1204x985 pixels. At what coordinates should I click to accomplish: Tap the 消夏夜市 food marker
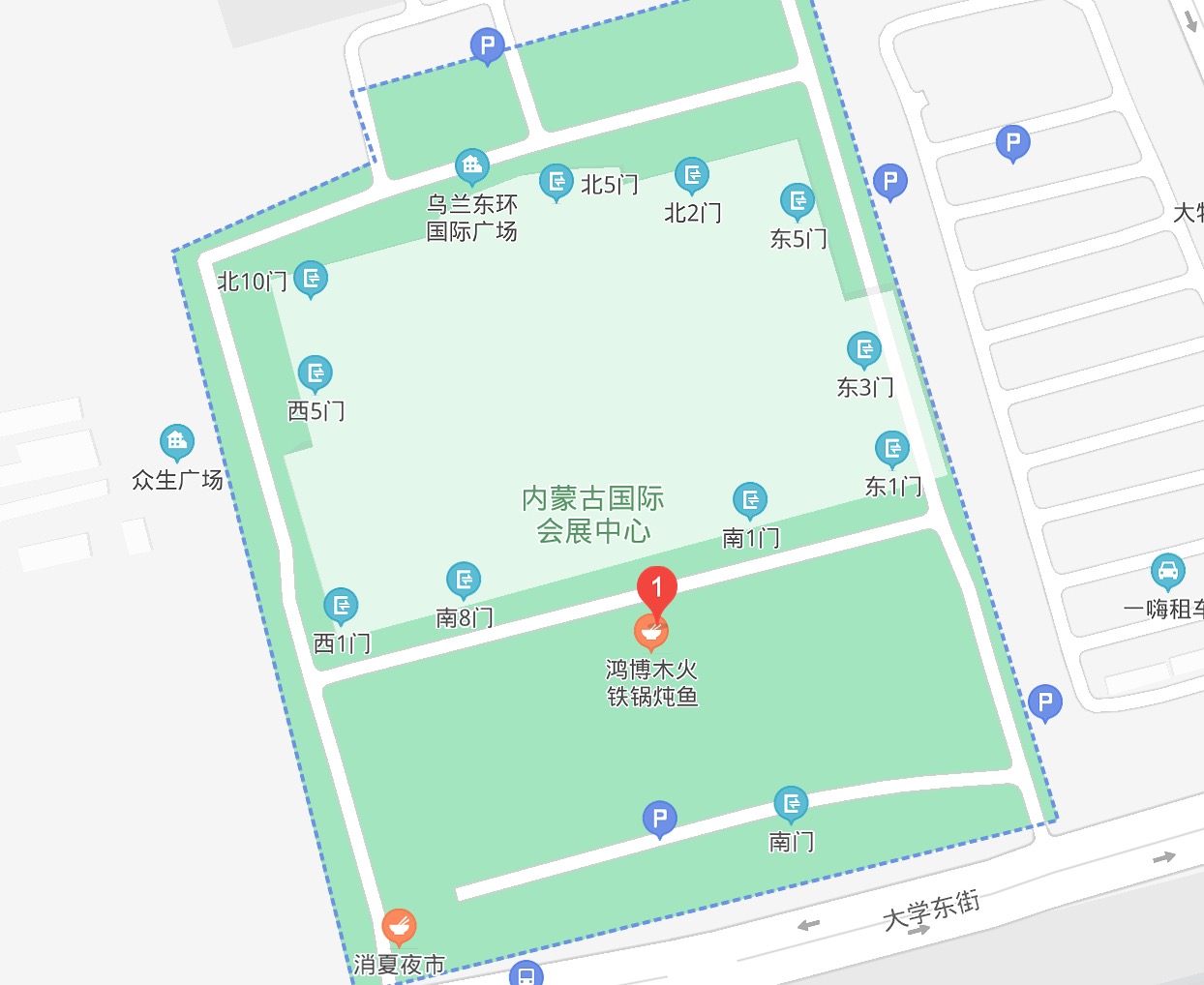399,926
